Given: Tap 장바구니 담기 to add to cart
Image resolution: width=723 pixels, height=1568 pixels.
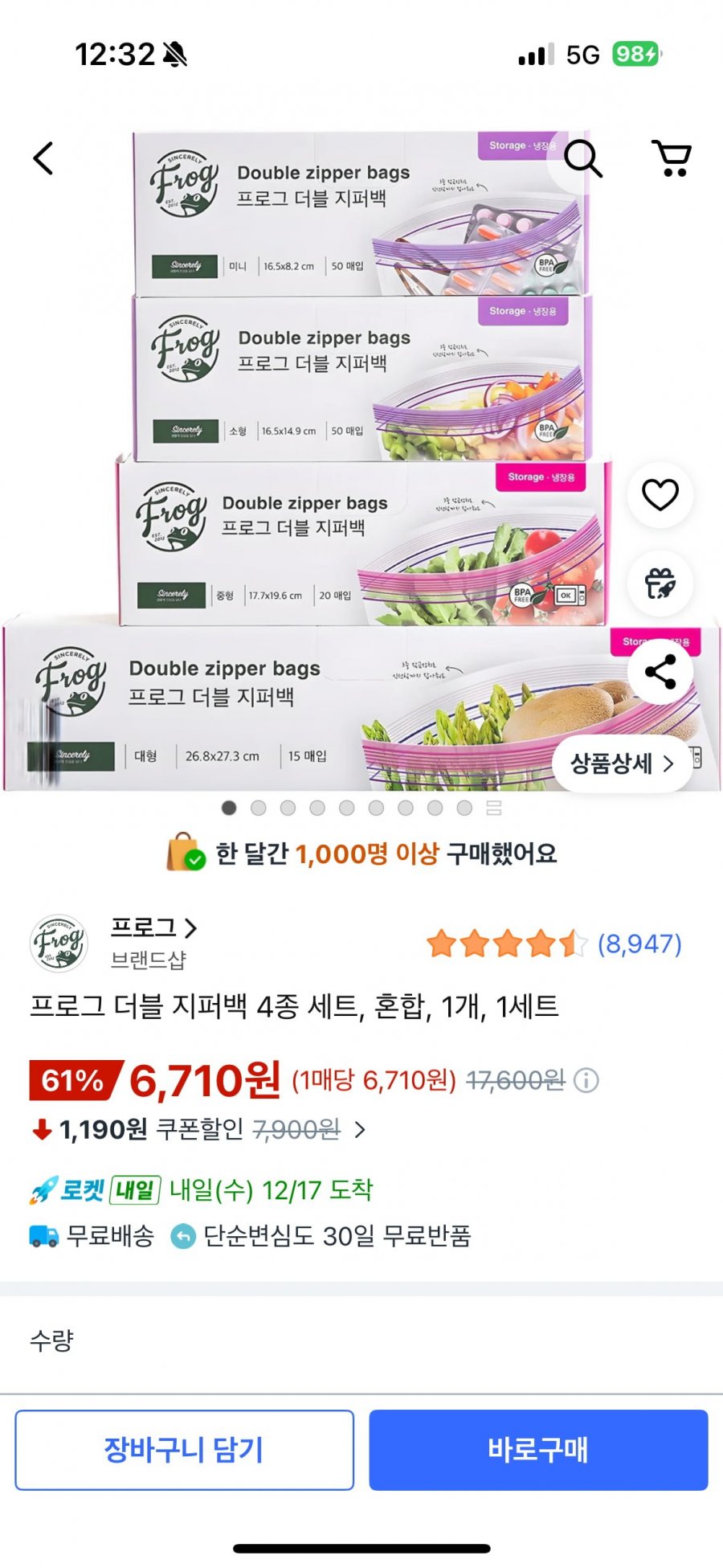Looking at the screenshot, I should click(x=184, y=1450).
